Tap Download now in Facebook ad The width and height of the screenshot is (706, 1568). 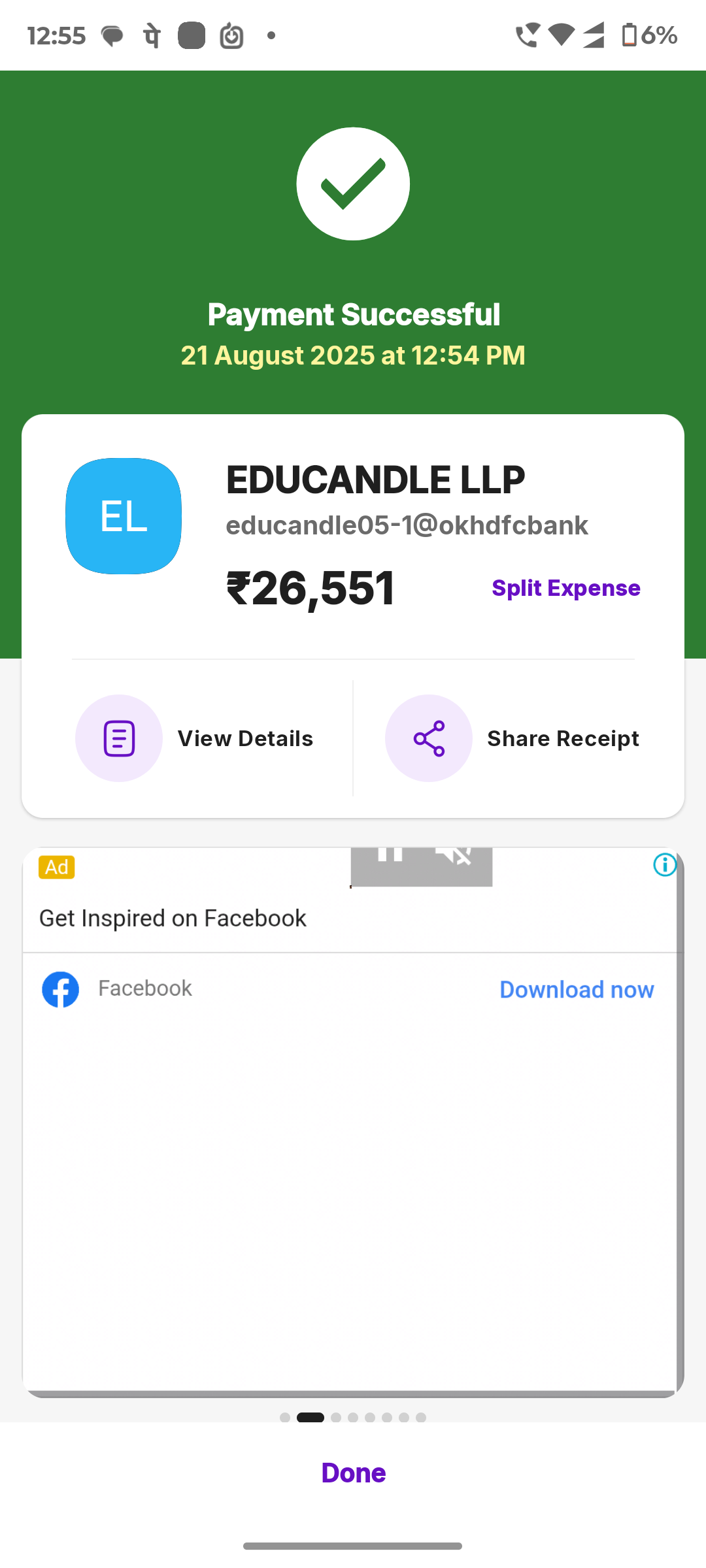[x=577, y=990]
